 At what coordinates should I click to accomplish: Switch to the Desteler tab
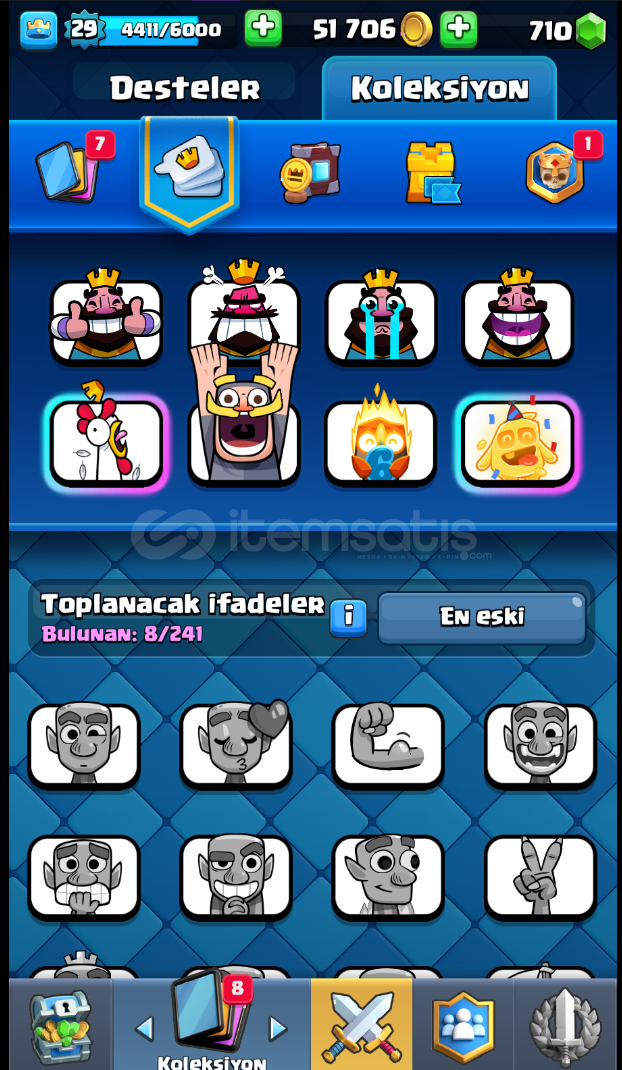coord(184,87)
